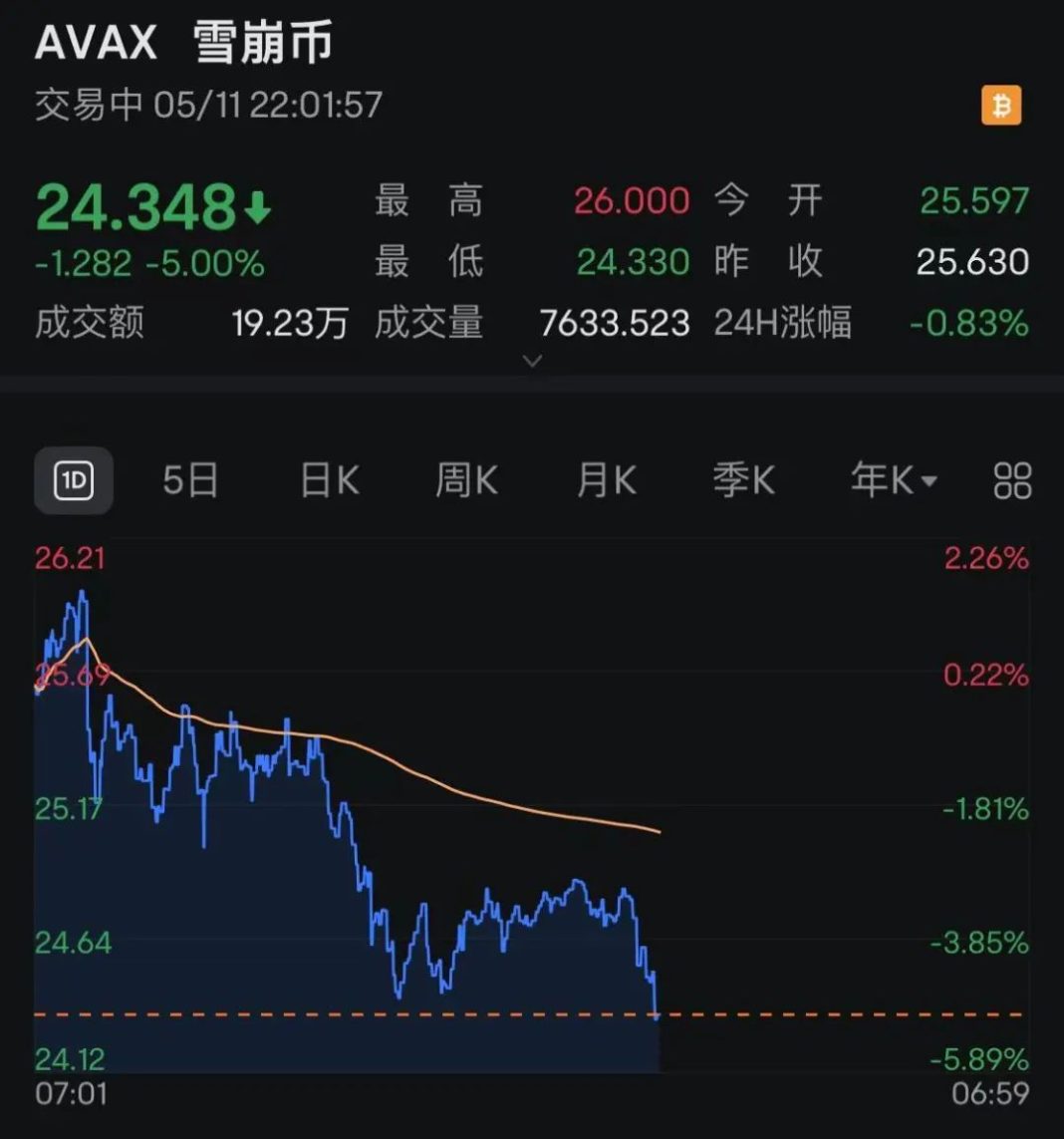
Task: Open the chart layout grid icon
Action: click(x=1012, y=481)
